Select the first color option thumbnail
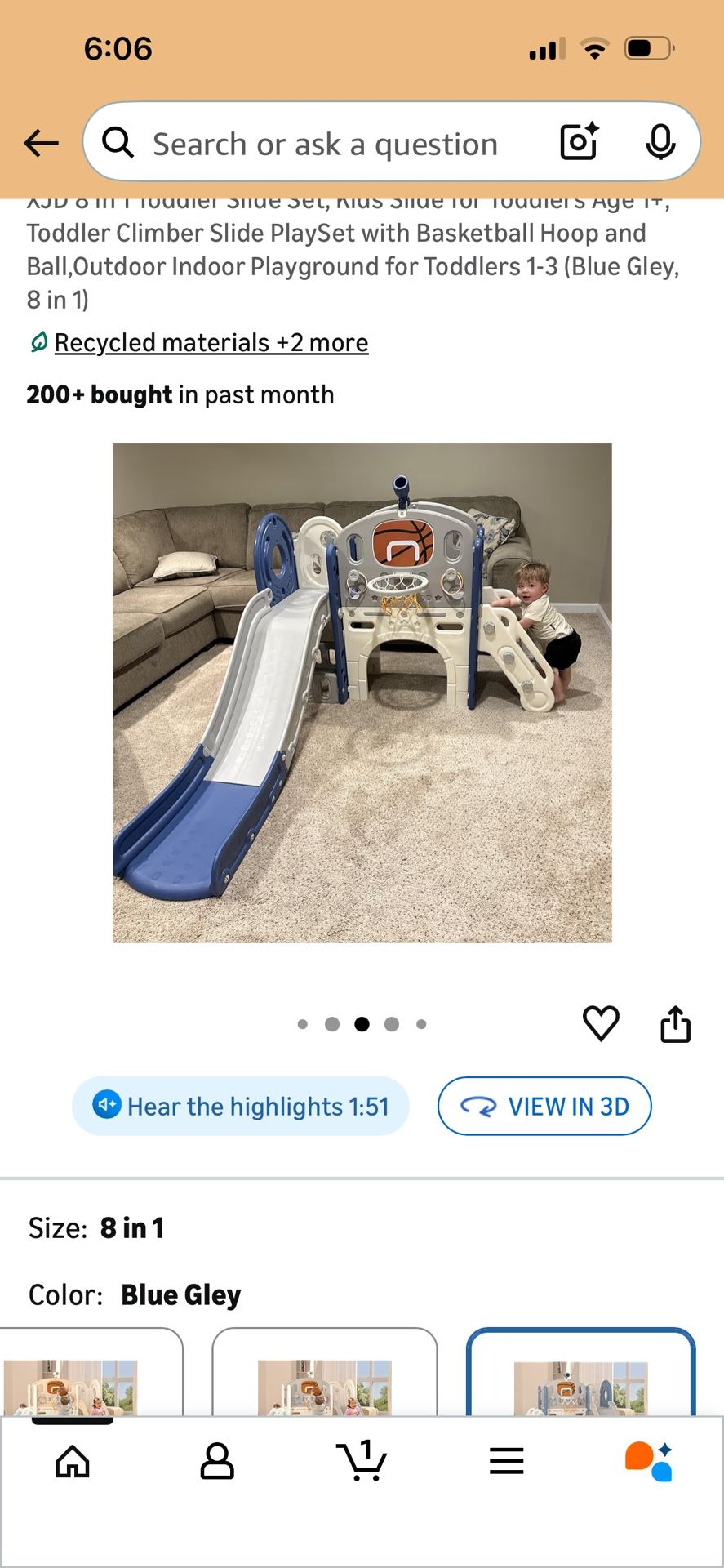The width and height of the screenshot is (724, 1568). tap(91, 1372)
